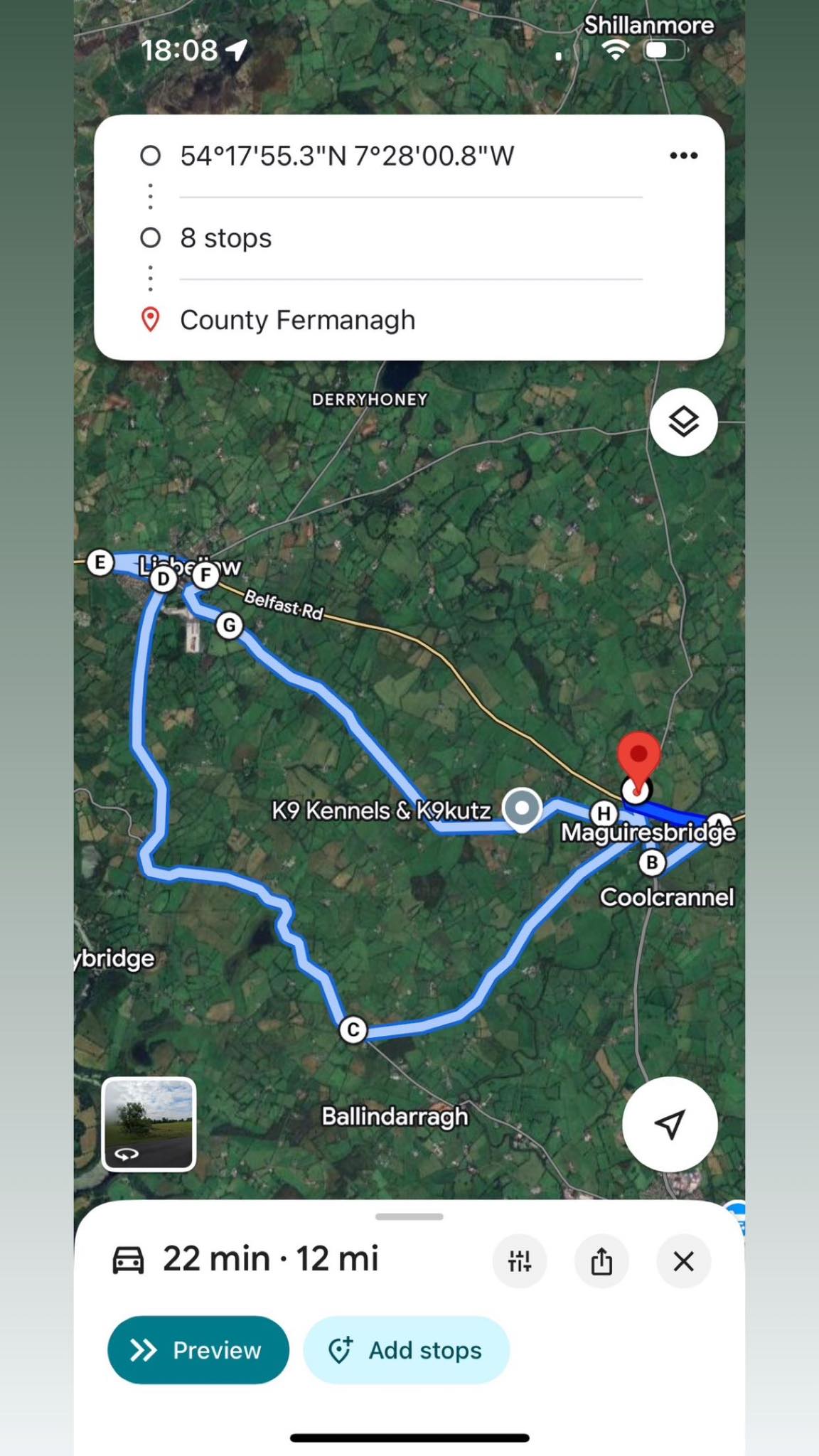Recenter map with the location arrow button
The image size is (819, 1456).
669,1124
